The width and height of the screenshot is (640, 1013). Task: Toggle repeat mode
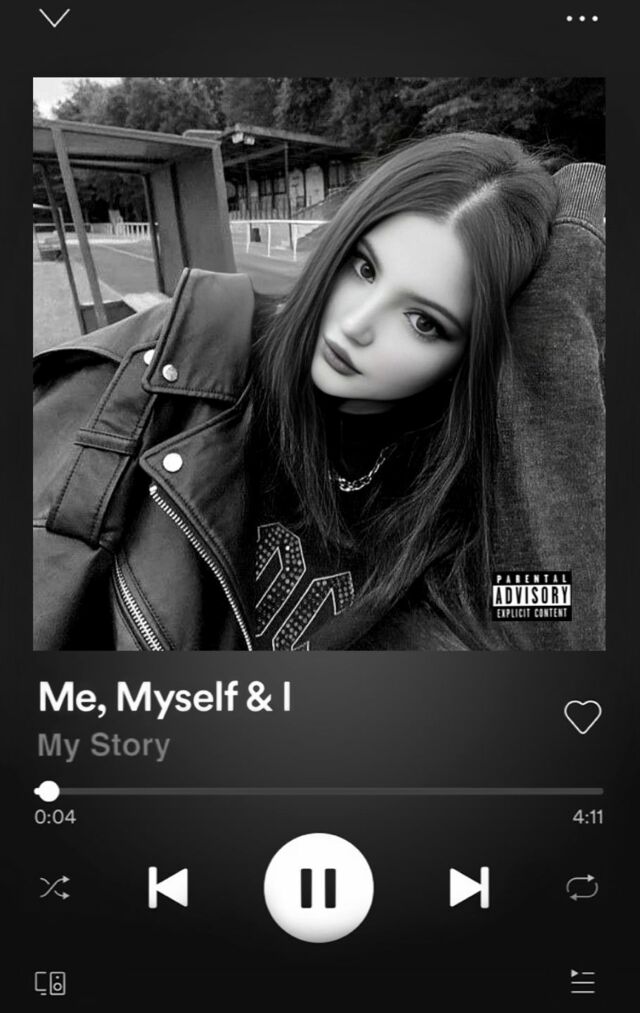pos(582,887)
